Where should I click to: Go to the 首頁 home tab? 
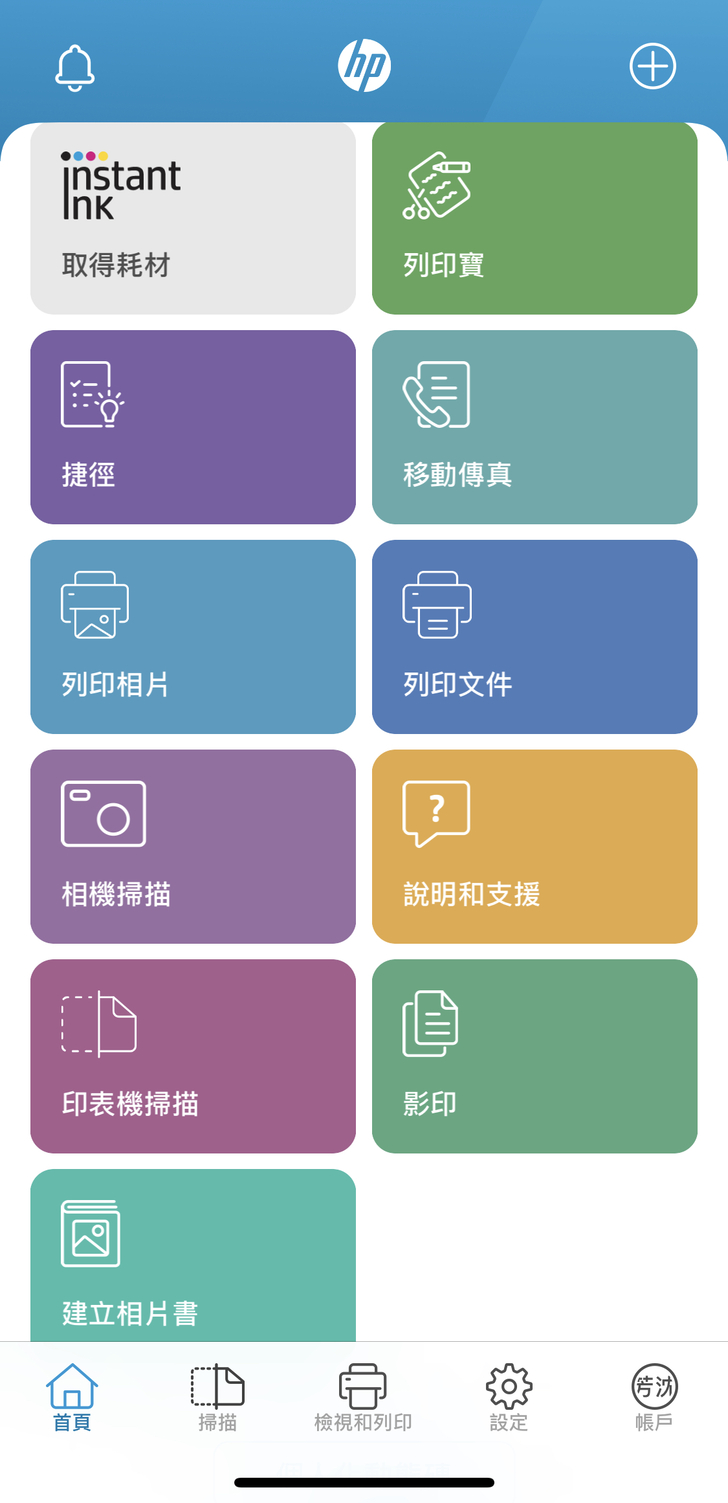pyautogui.click(x=72, y=1397)
